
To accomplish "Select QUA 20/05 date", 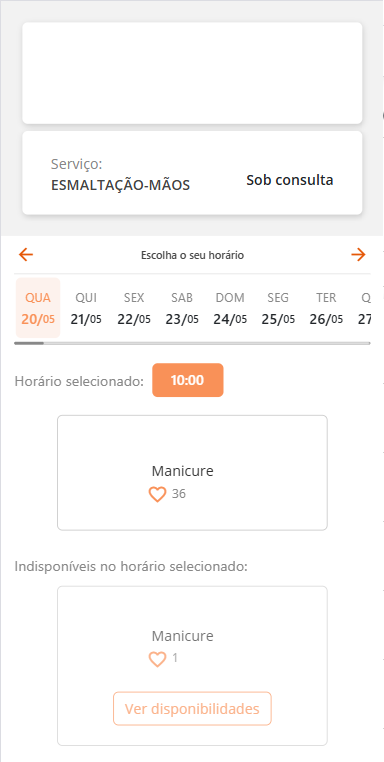I will (38, 308).
